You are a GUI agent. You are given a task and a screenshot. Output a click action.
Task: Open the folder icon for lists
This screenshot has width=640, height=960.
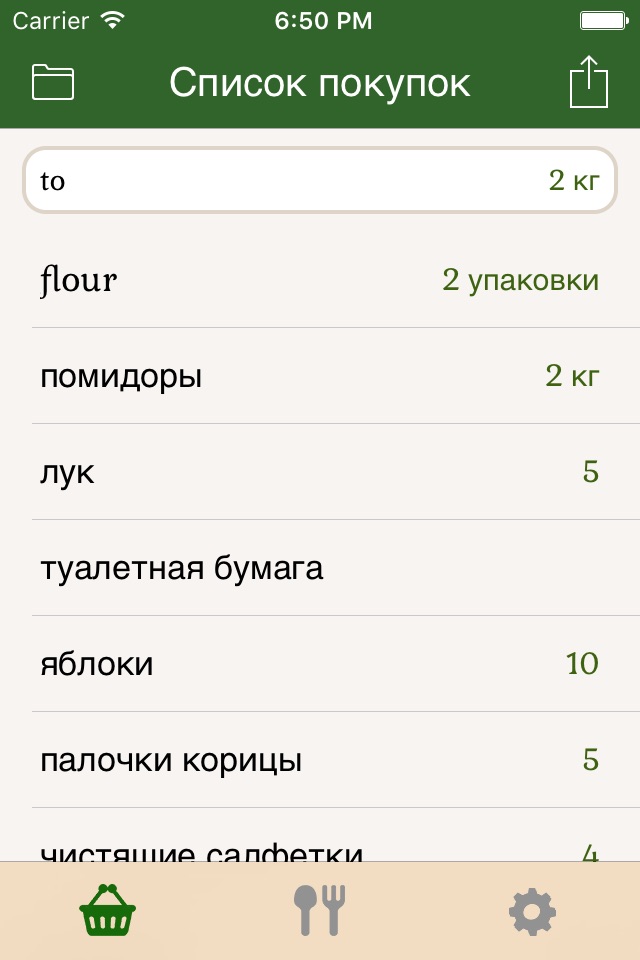coord(53,82)
